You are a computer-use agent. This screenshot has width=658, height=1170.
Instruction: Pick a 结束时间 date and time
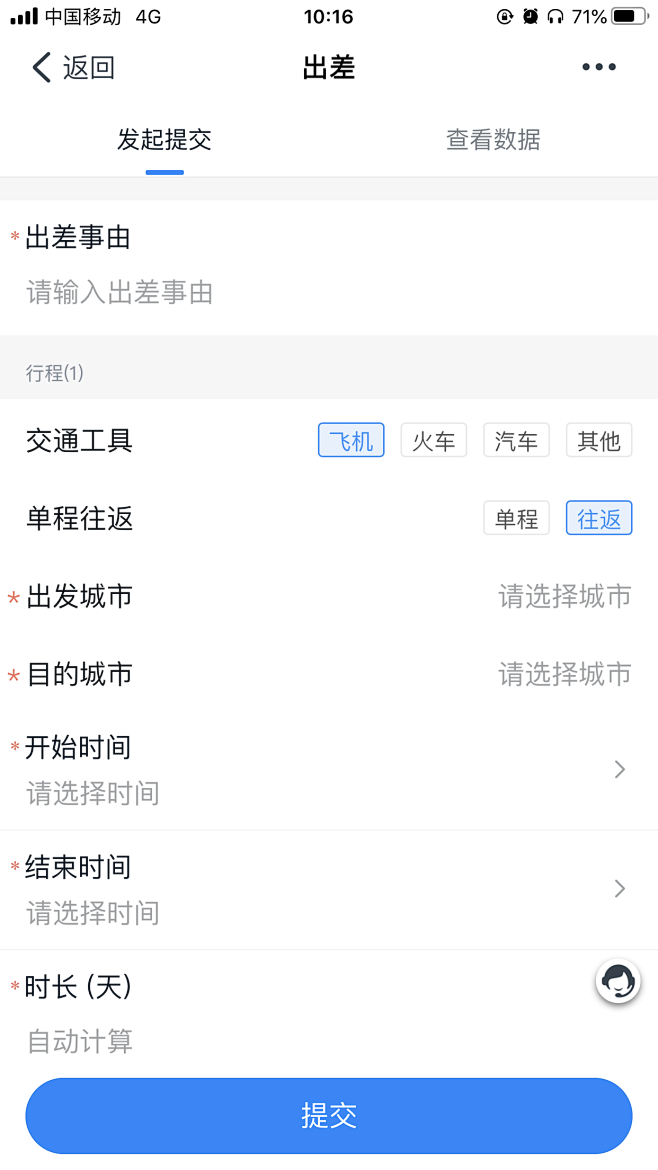329,889
